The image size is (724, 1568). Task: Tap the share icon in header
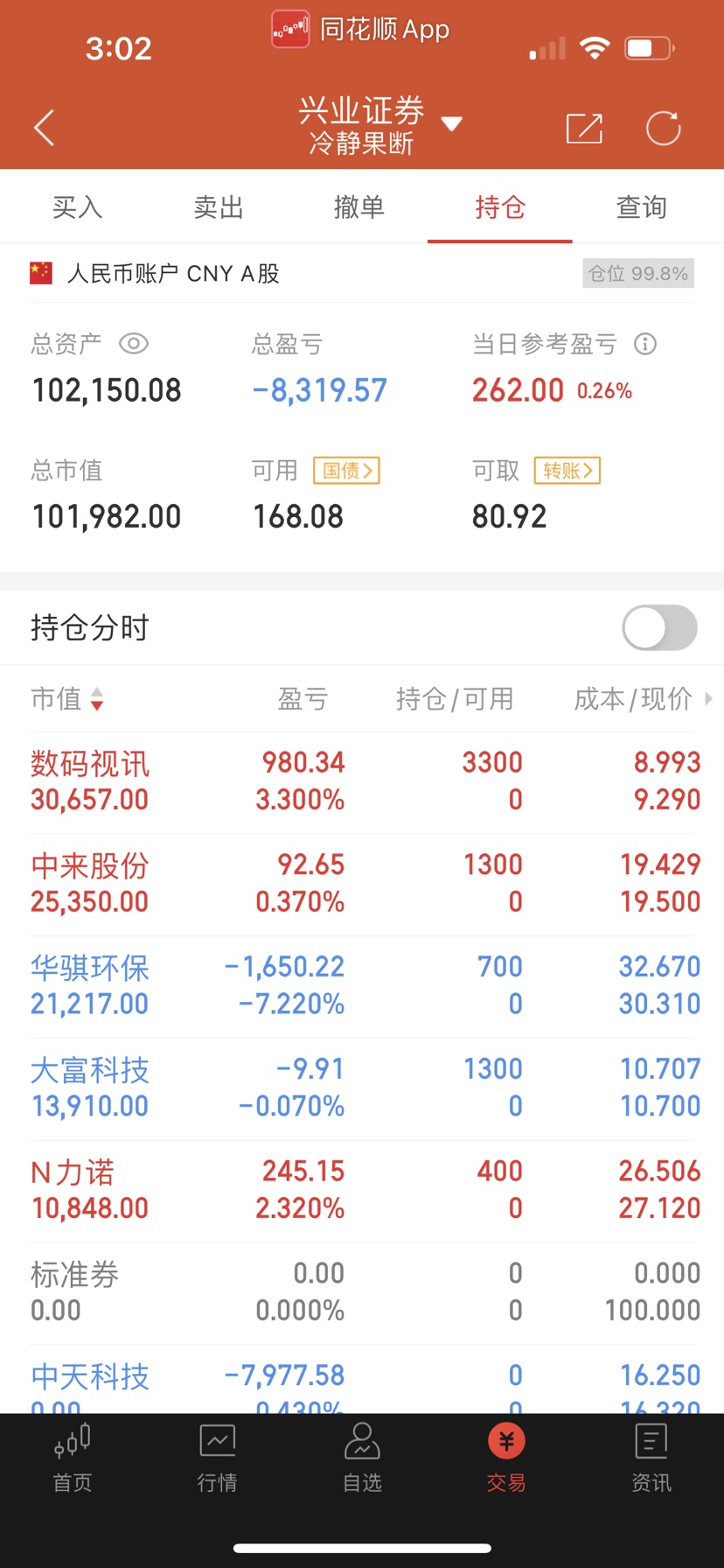click(584, 128)
